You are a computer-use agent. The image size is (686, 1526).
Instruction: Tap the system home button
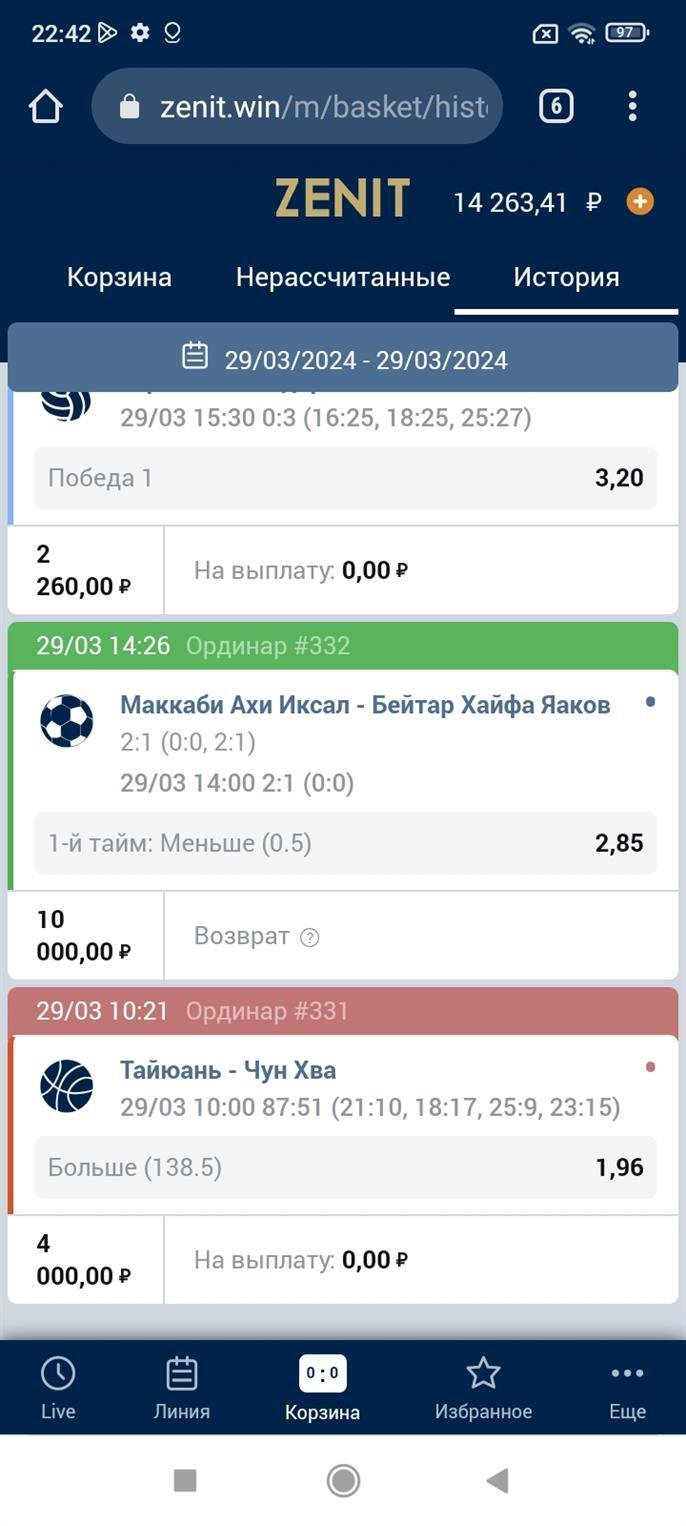(343, 1480)
